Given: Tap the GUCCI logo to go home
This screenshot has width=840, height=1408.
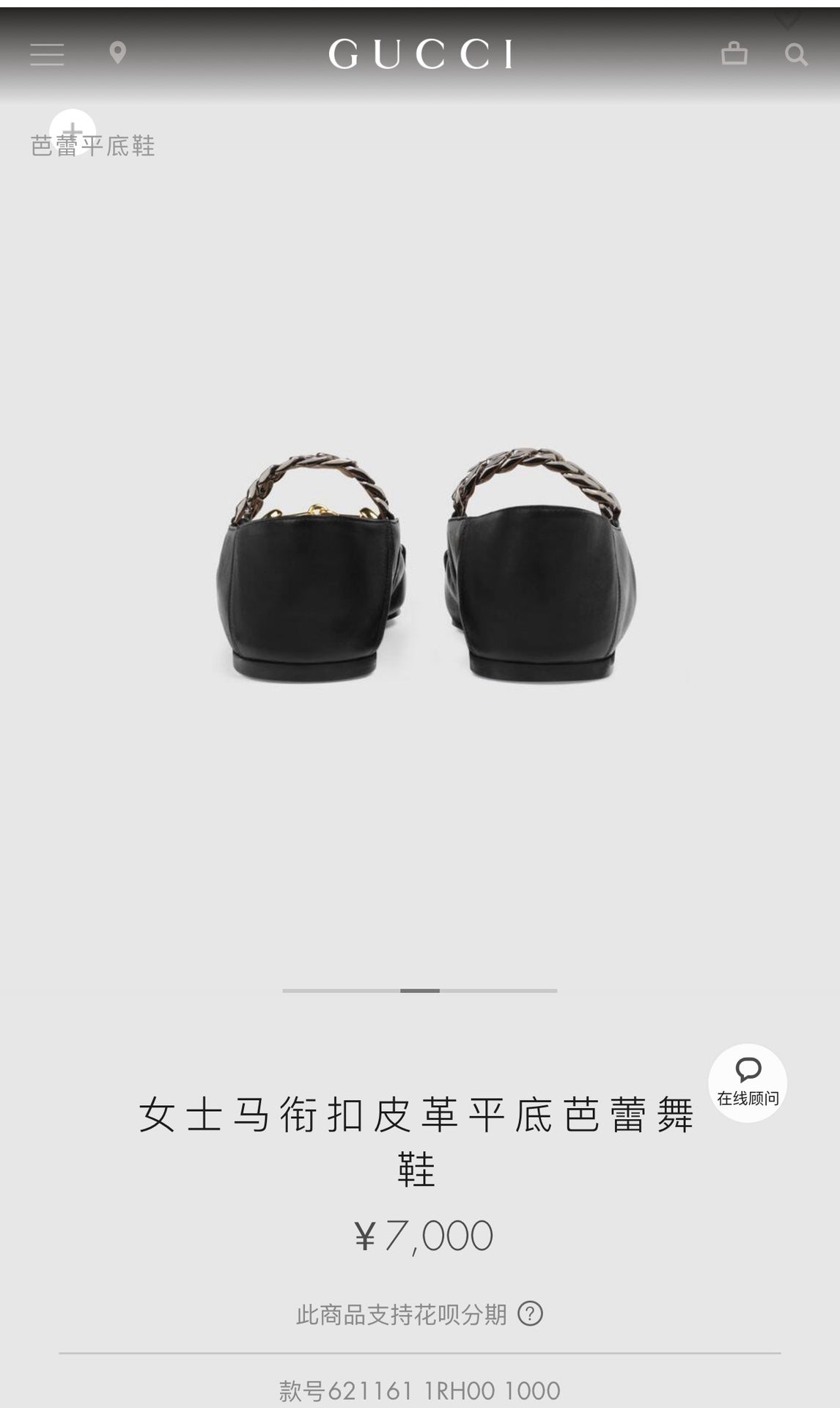Looking at the screenshot, I should (x=420, y=54).
